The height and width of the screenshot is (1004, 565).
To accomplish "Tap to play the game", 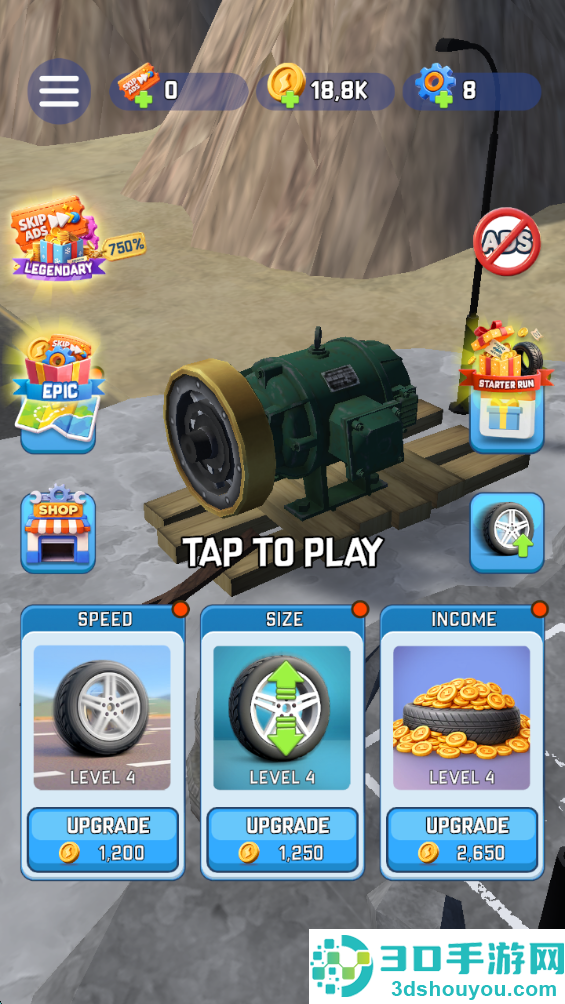I will (x=282, y=551).
